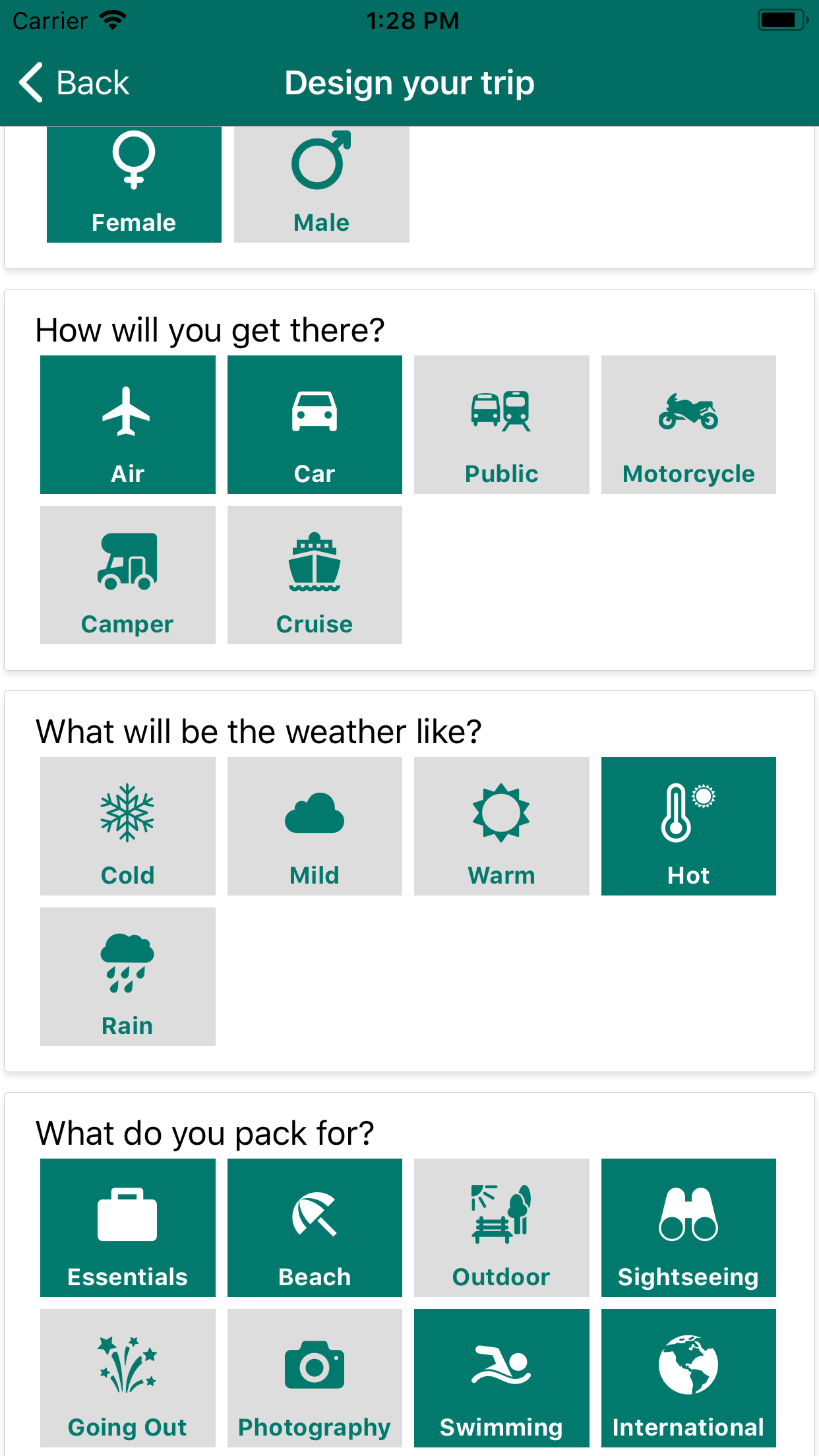Deselect Air as travel method

point(127,425)
